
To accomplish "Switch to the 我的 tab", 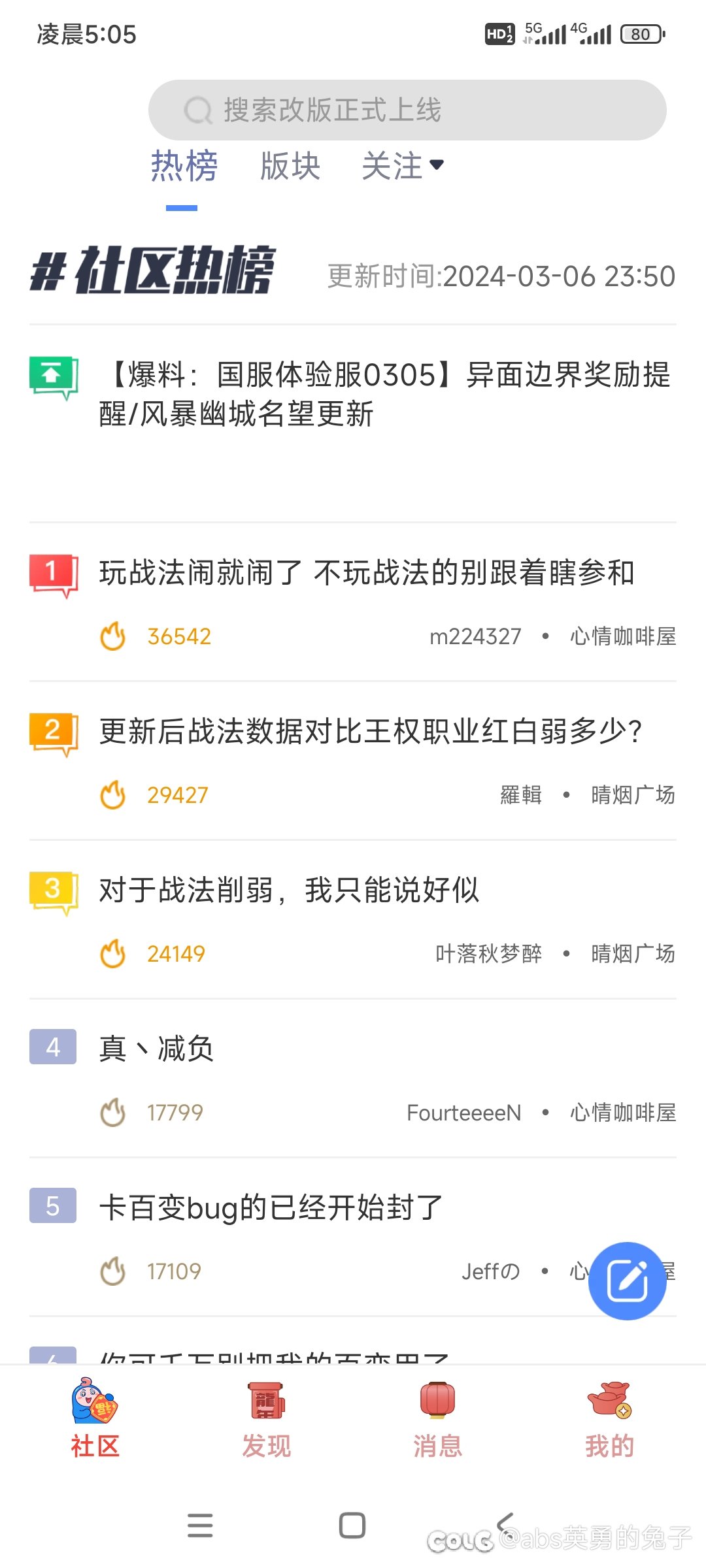I will coord(609,1418).
